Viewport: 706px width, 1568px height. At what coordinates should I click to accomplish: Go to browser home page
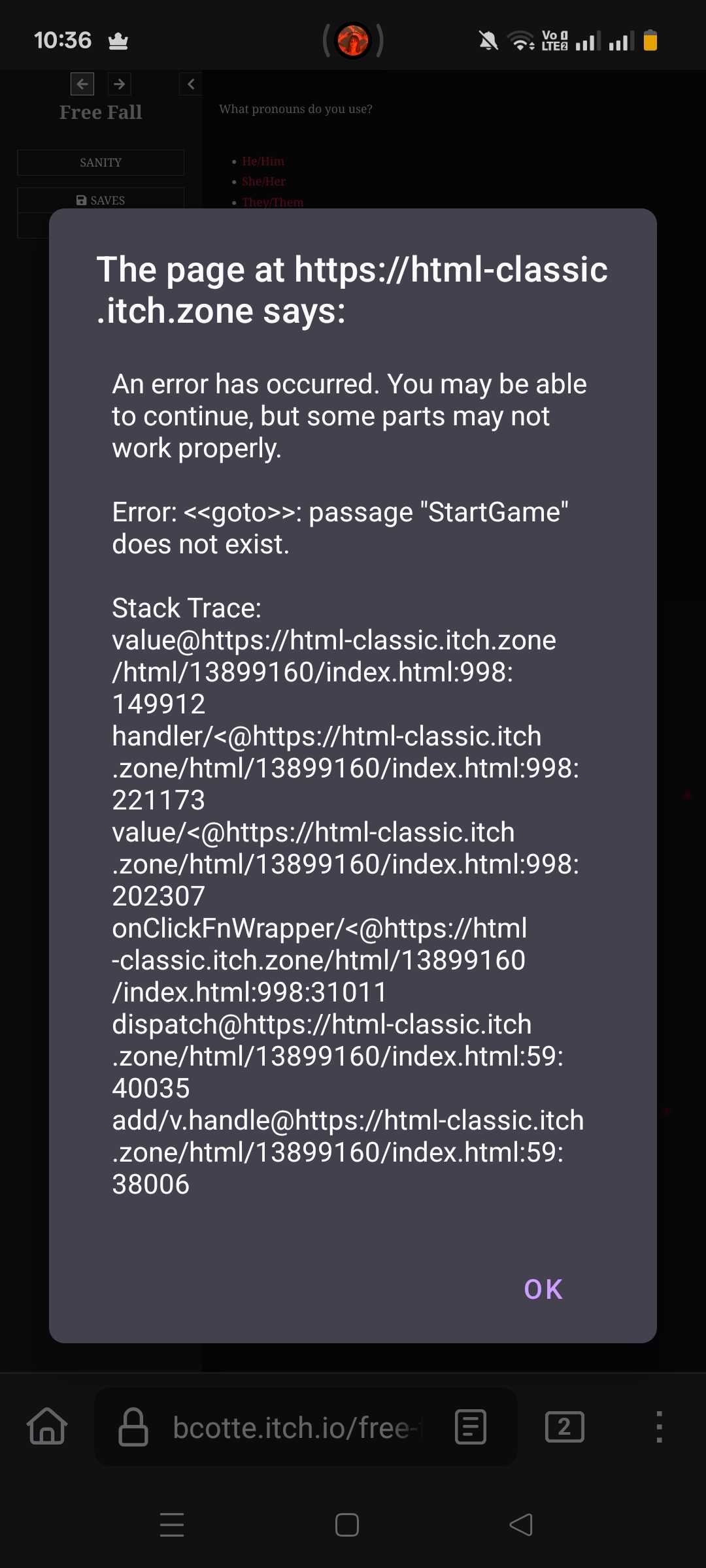47,1426
